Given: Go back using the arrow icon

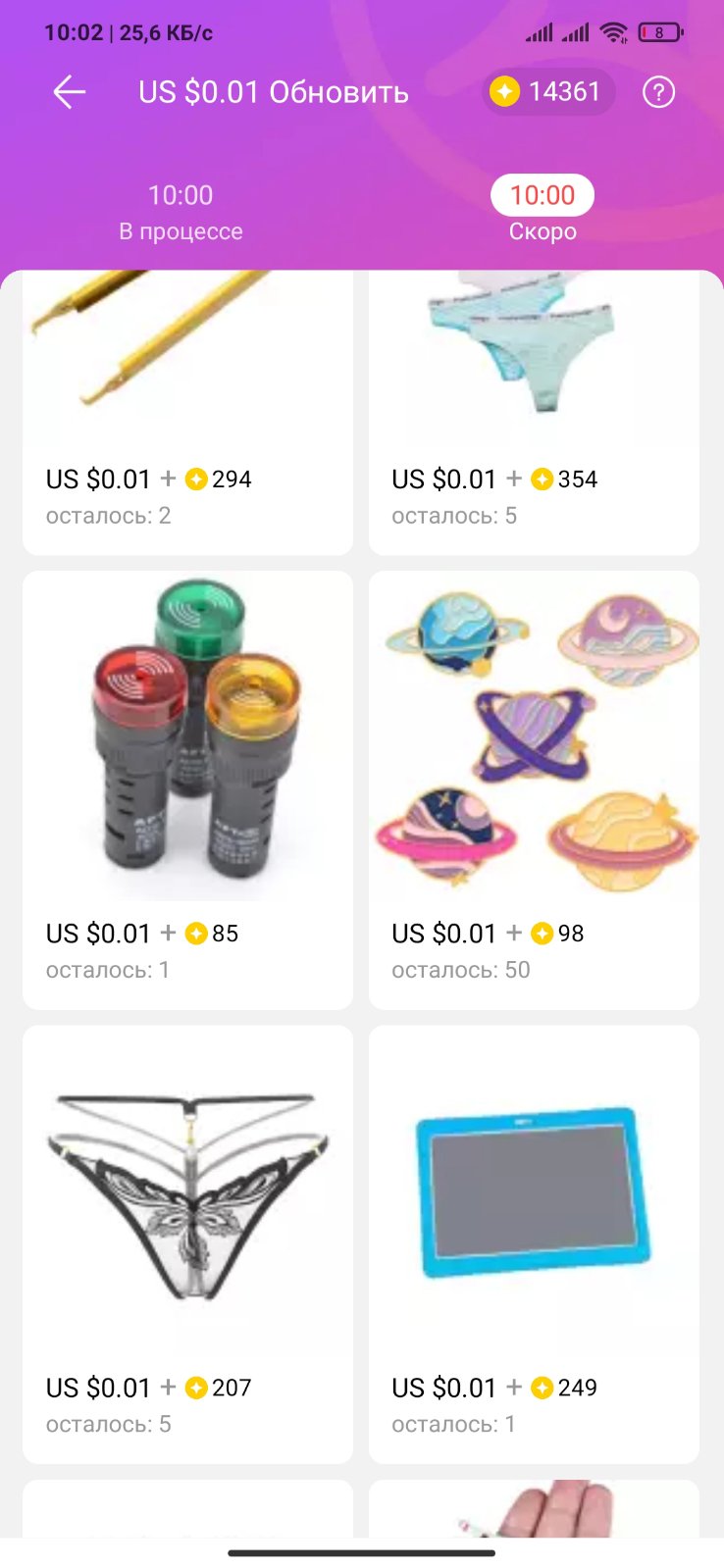Looking at the screenshot, I should point(70,92).
